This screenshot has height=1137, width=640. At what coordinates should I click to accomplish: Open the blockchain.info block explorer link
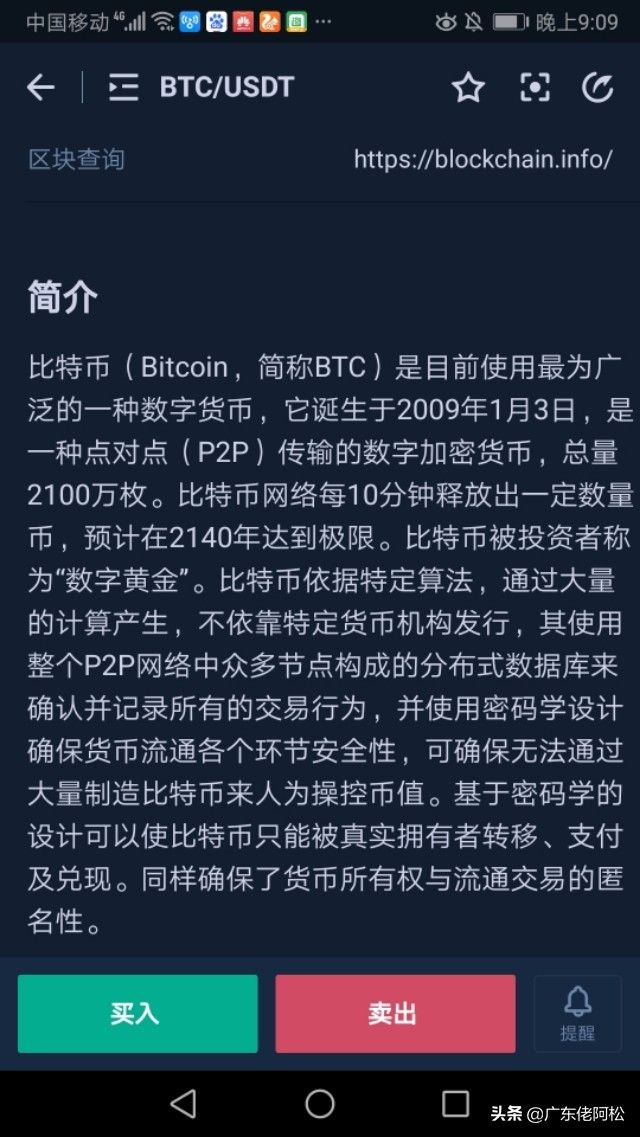click(x=482, y=159)
